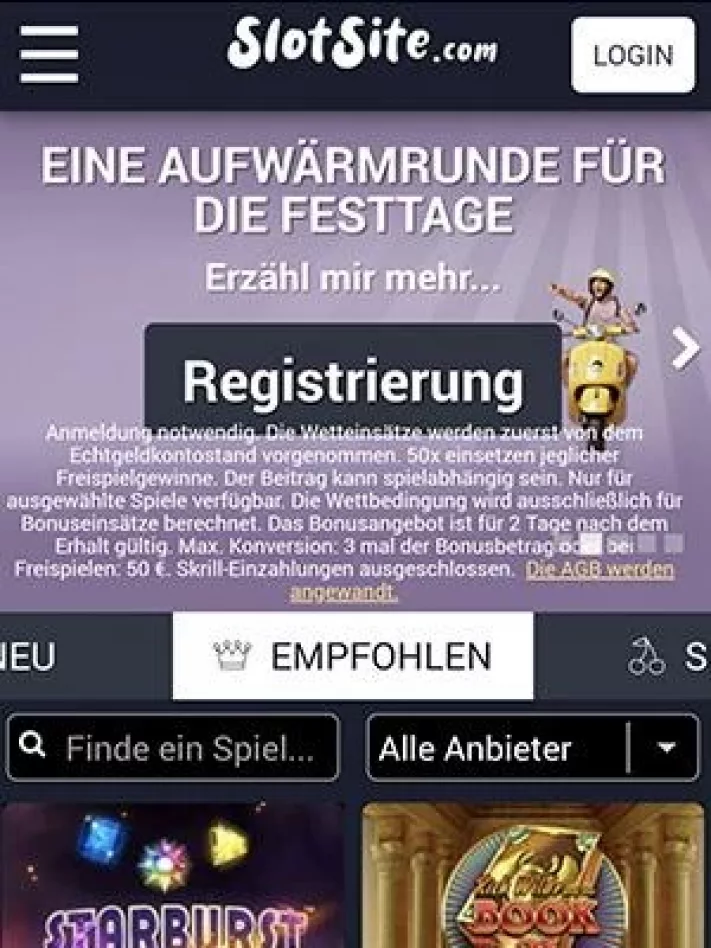This screenshot has width=711, height=948.
Task: Open the 'Die AGB werden angewandt' link
Action: tap(598, 570)
